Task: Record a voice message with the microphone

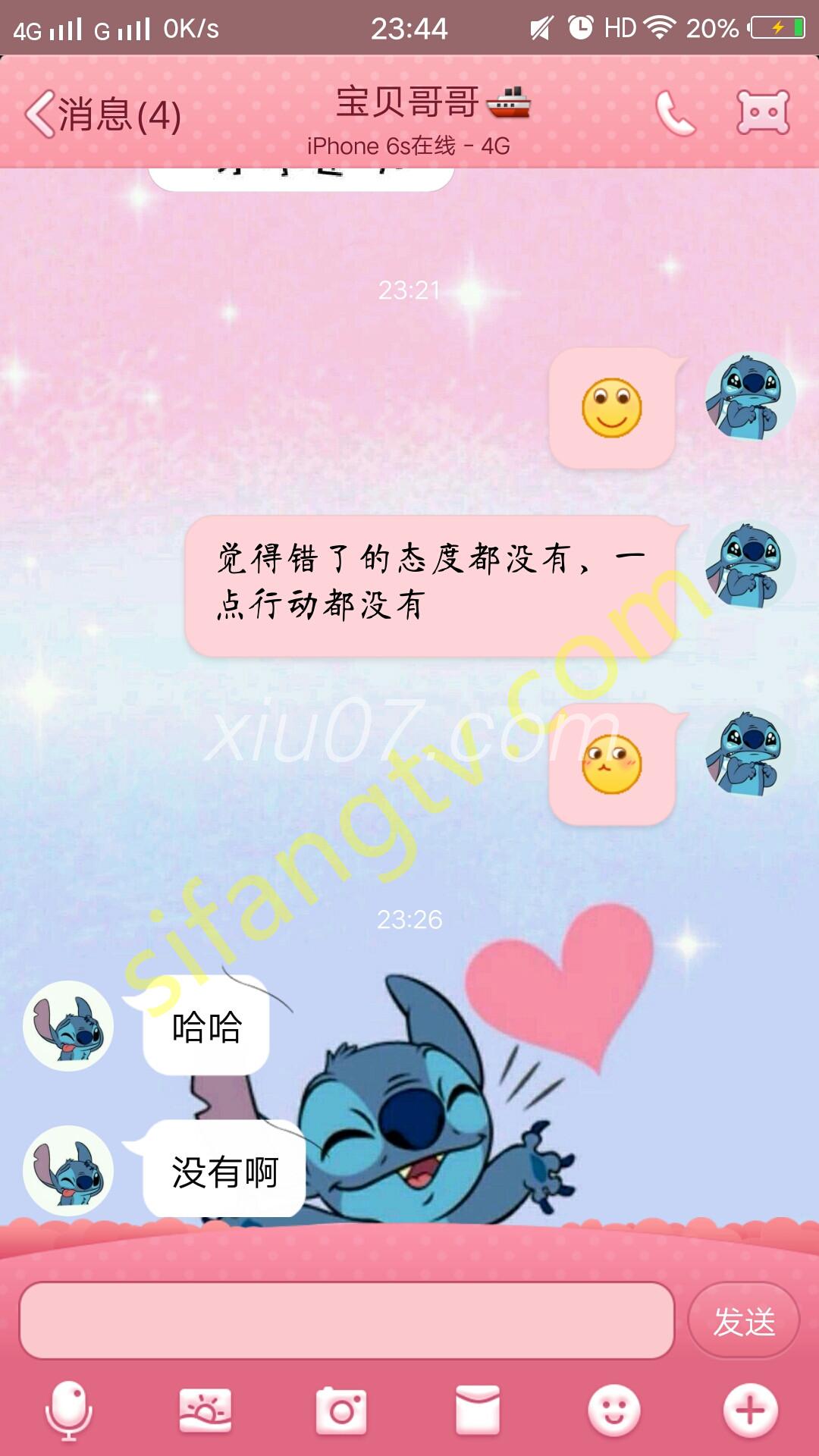Action: (x=69, y=1410)
